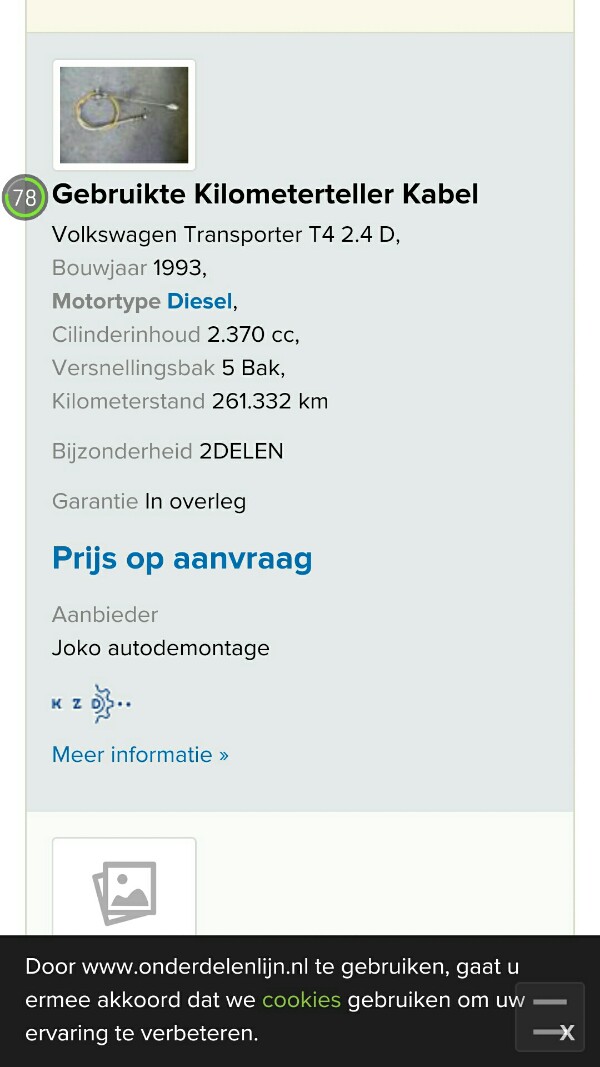Open the Kilometerteller Kabel product photo
This screenshot has width=600, height=1067.
click(124, 115)
